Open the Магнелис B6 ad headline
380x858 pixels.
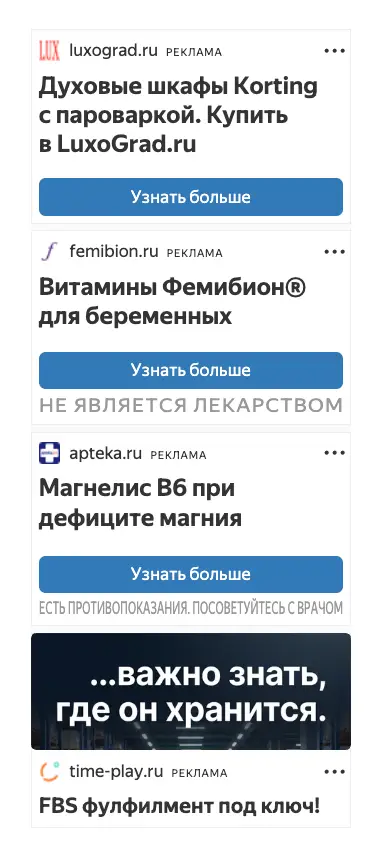click(x=140, y=503)
